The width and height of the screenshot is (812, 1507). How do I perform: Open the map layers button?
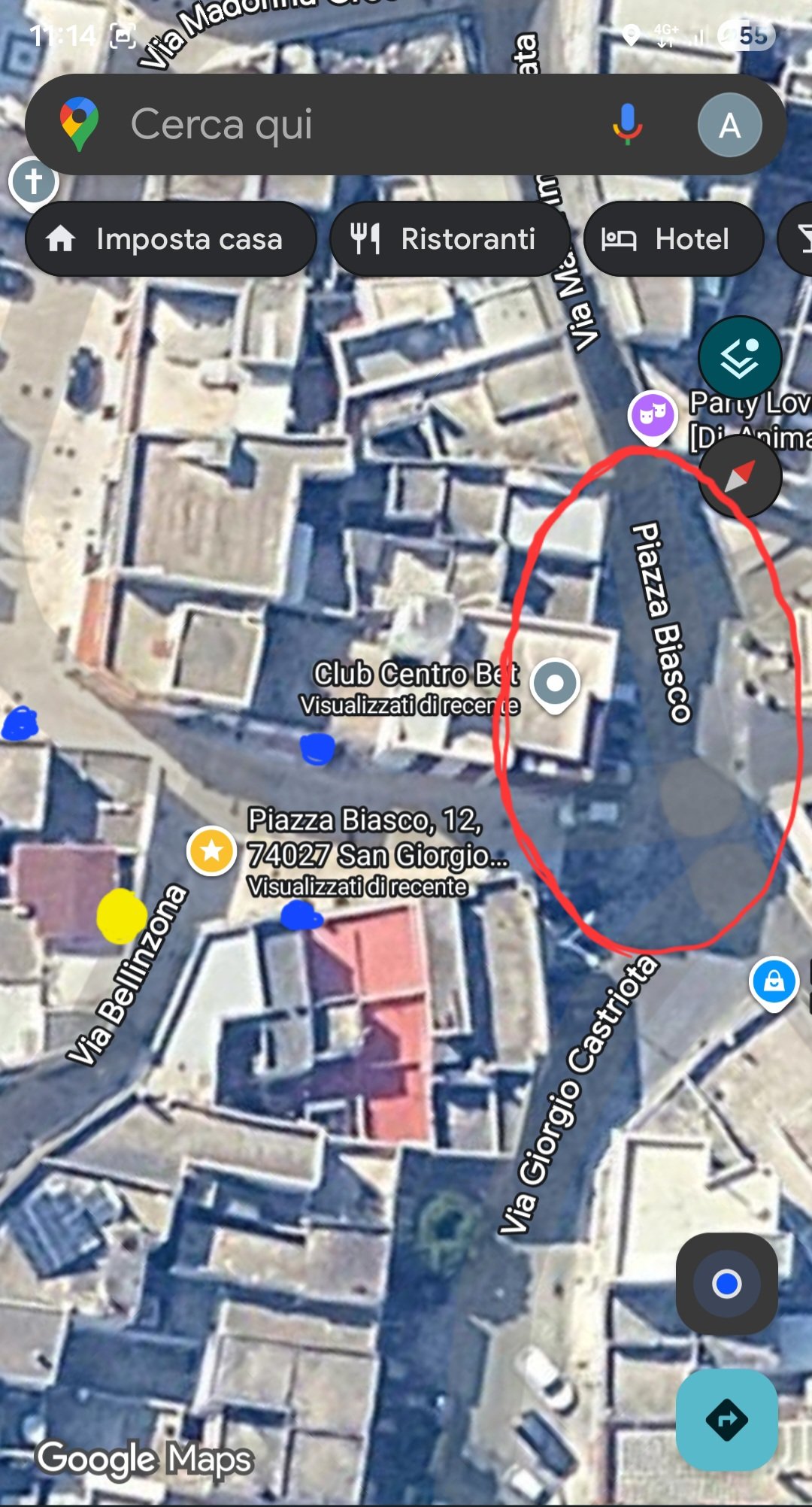tap(740, 358)
